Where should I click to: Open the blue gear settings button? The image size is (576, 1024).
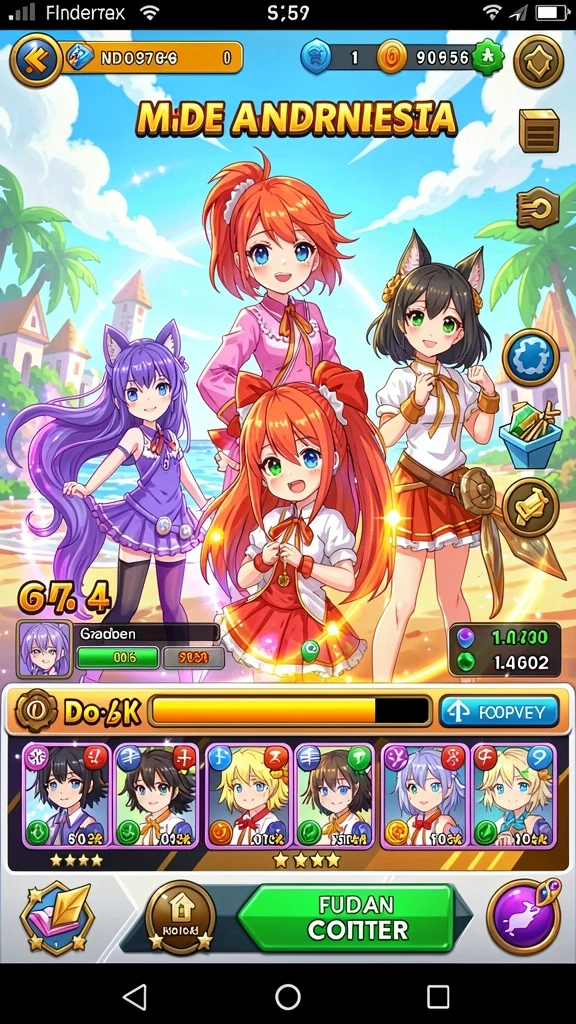click(x=530, y=358)
